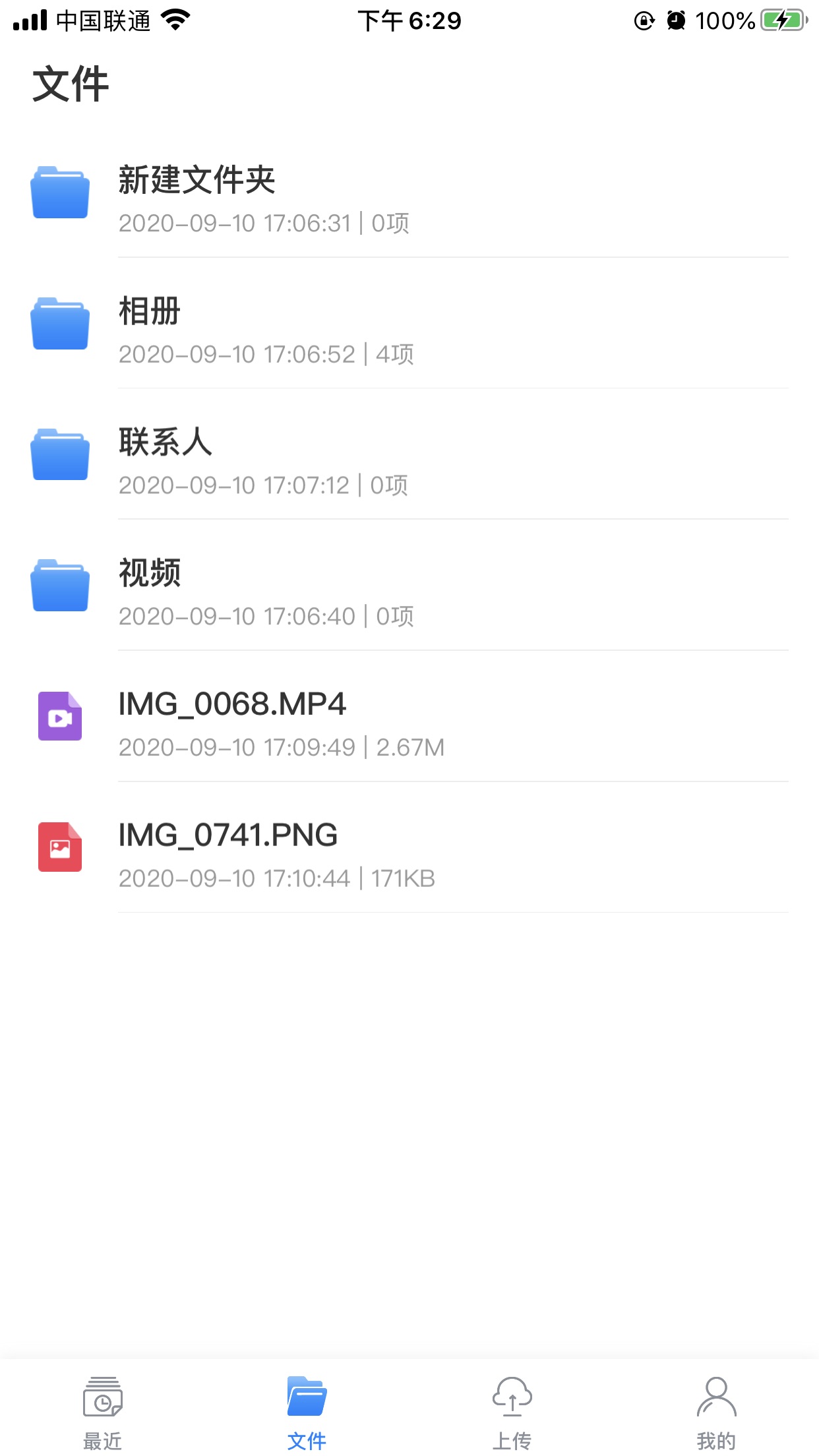
Task: Play the IMG_0068.MP4 video file
Action: tap(409, 716)
